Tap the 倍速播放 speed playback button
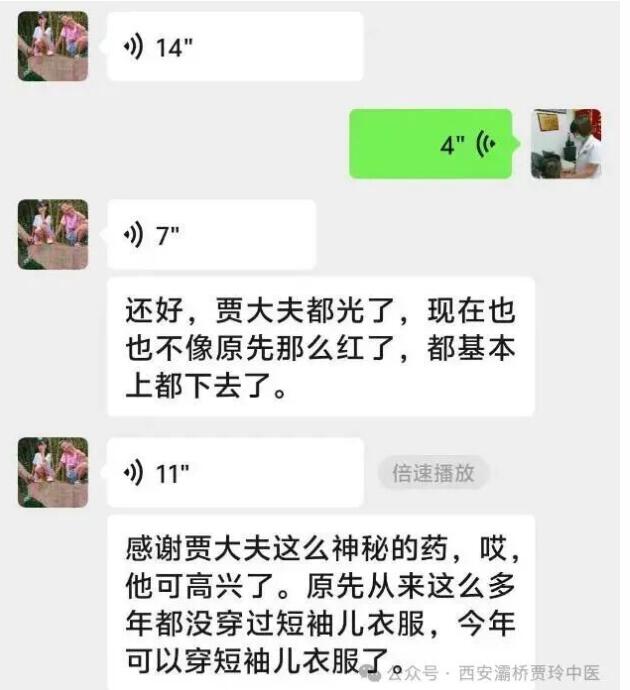This screenshot has height=690, width=630. click(433, 473)
